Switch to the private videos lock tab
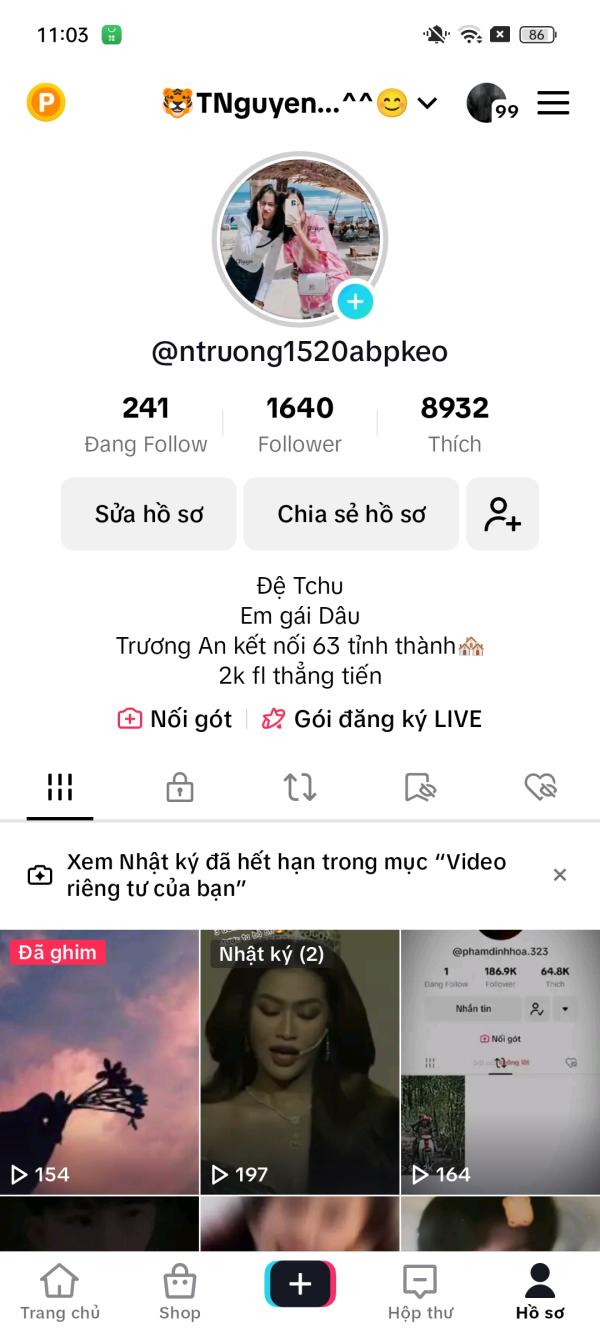Screen dimensions: 600x1333 [x=180, y=788]
